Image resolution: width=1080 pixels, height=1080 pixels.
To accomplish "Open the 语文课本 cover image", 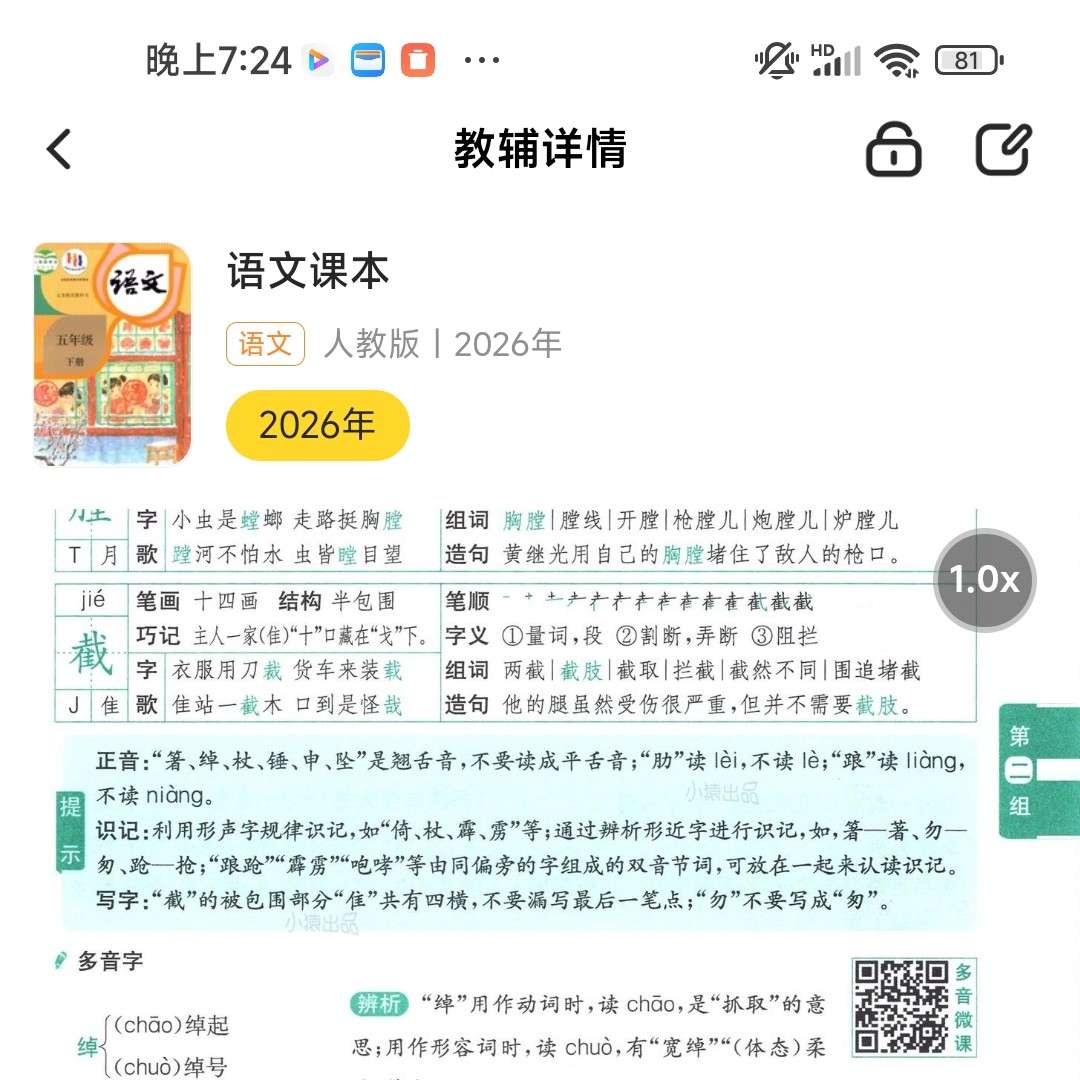I will (x=112, y=355).
